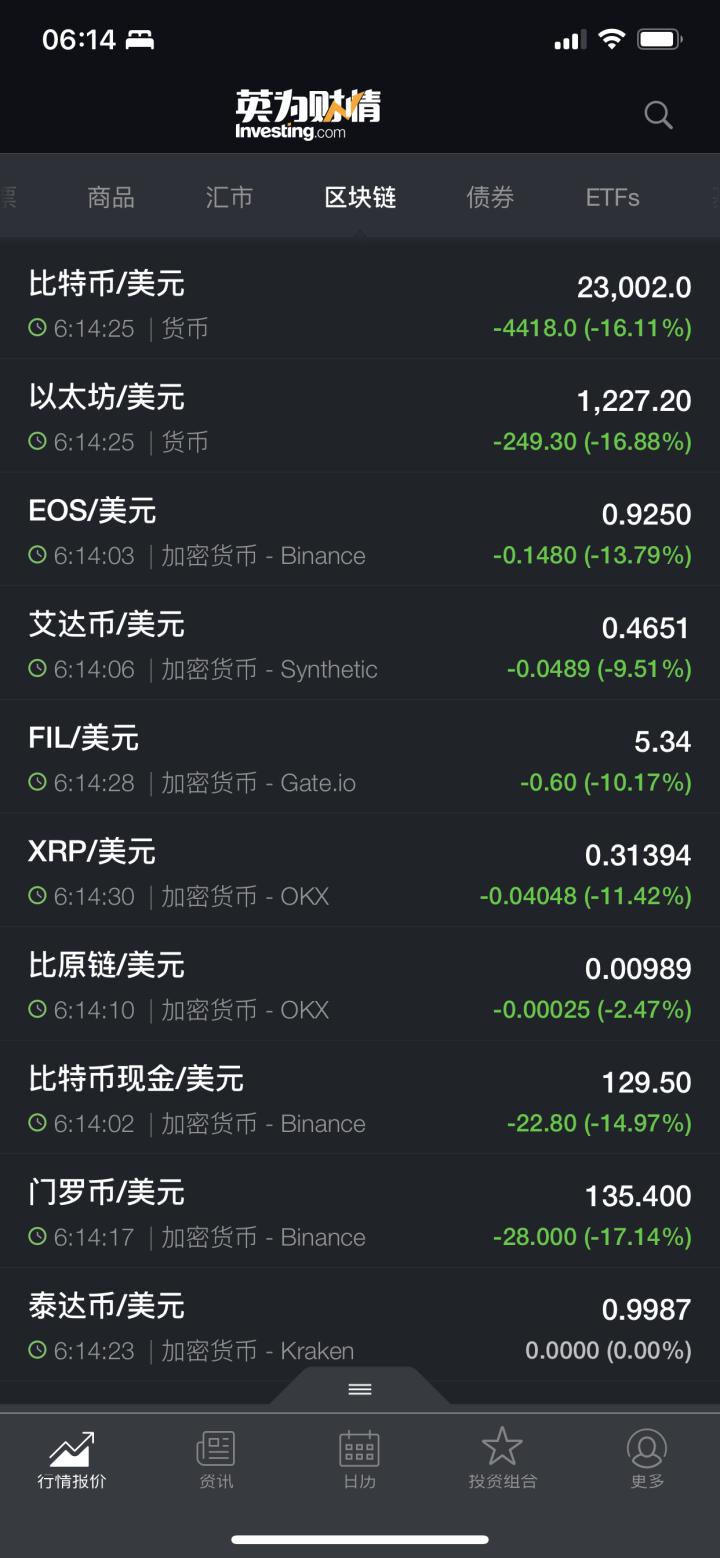Expand the drawer handle above the bottom bar
The width and height of the screenshot is (720, 1558).
pyautogui.click(x=360, y=1389)
